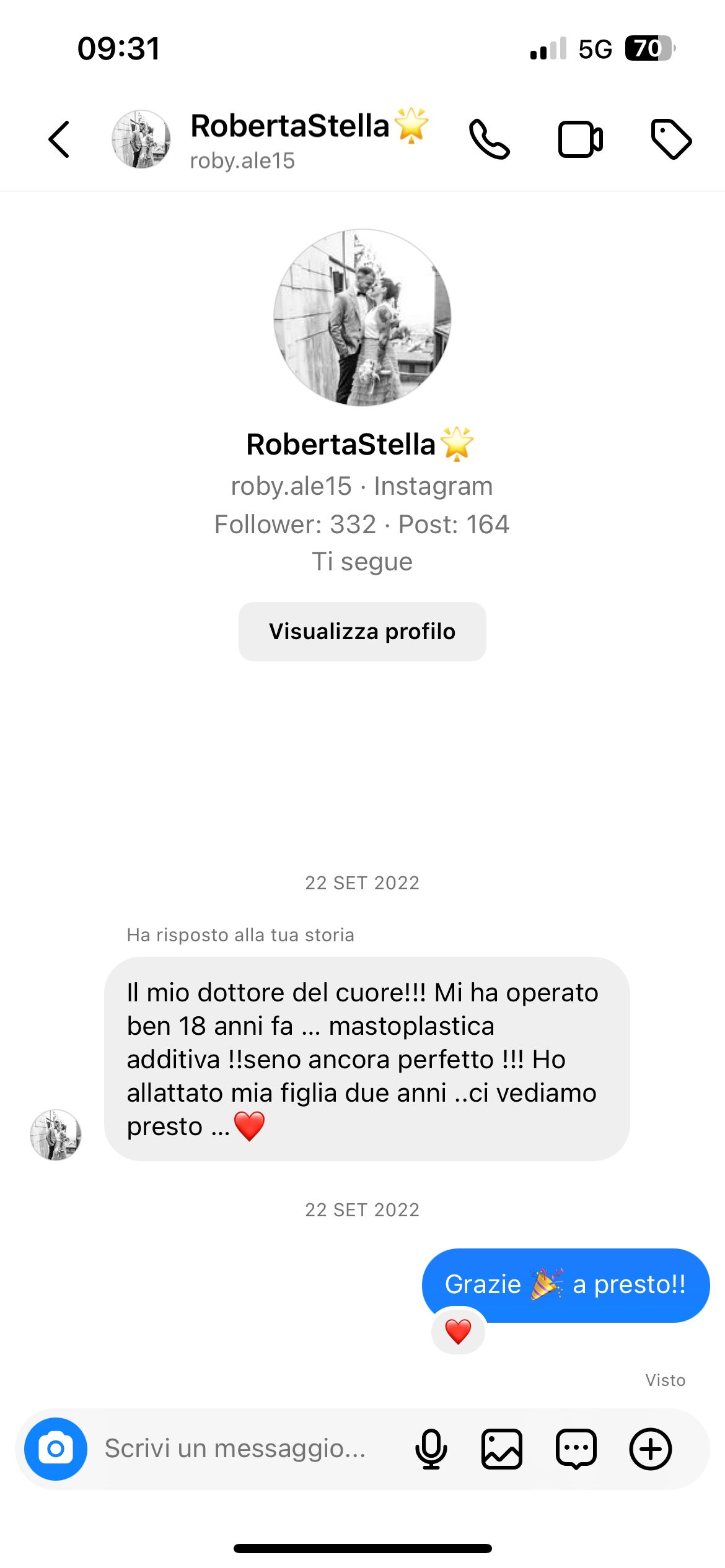Go back using the chevron arrow
725x1568 pixels.
pyautogui.click(x=59, y=139)
